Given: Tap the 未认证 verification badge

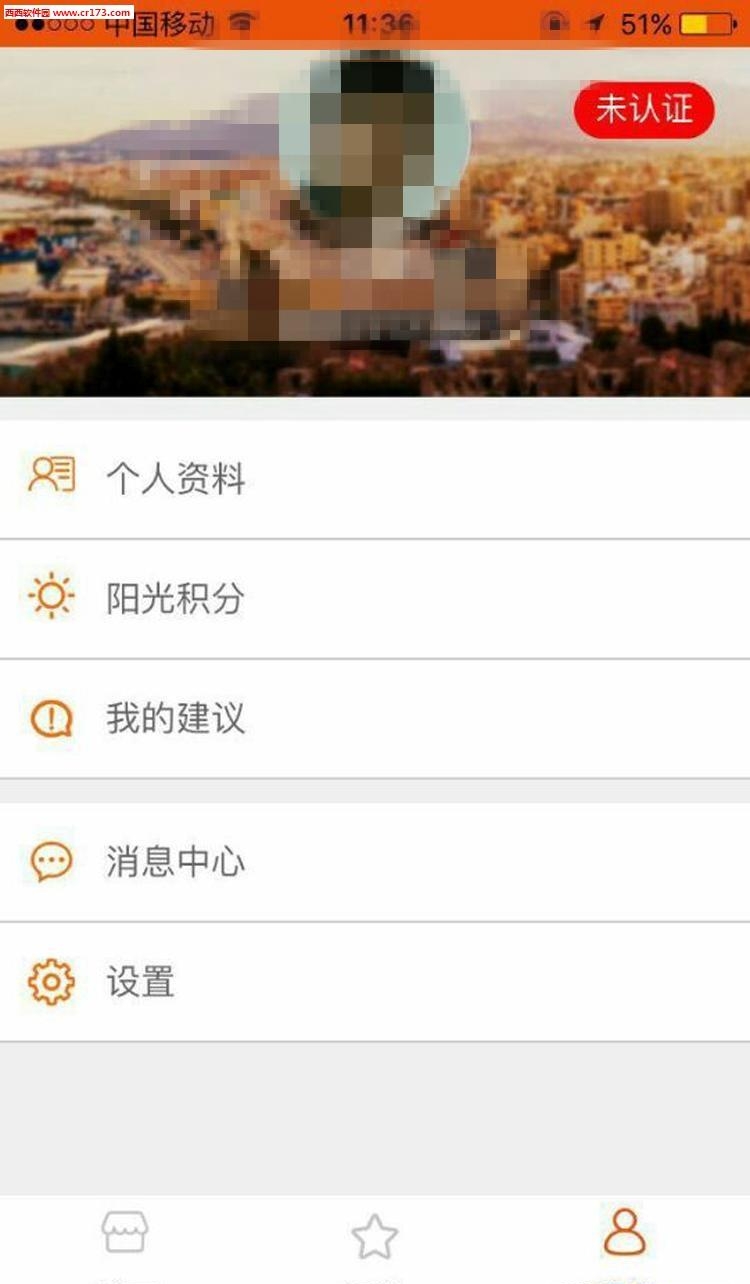Looking at the screenshot, I should [x=644, y=110].
